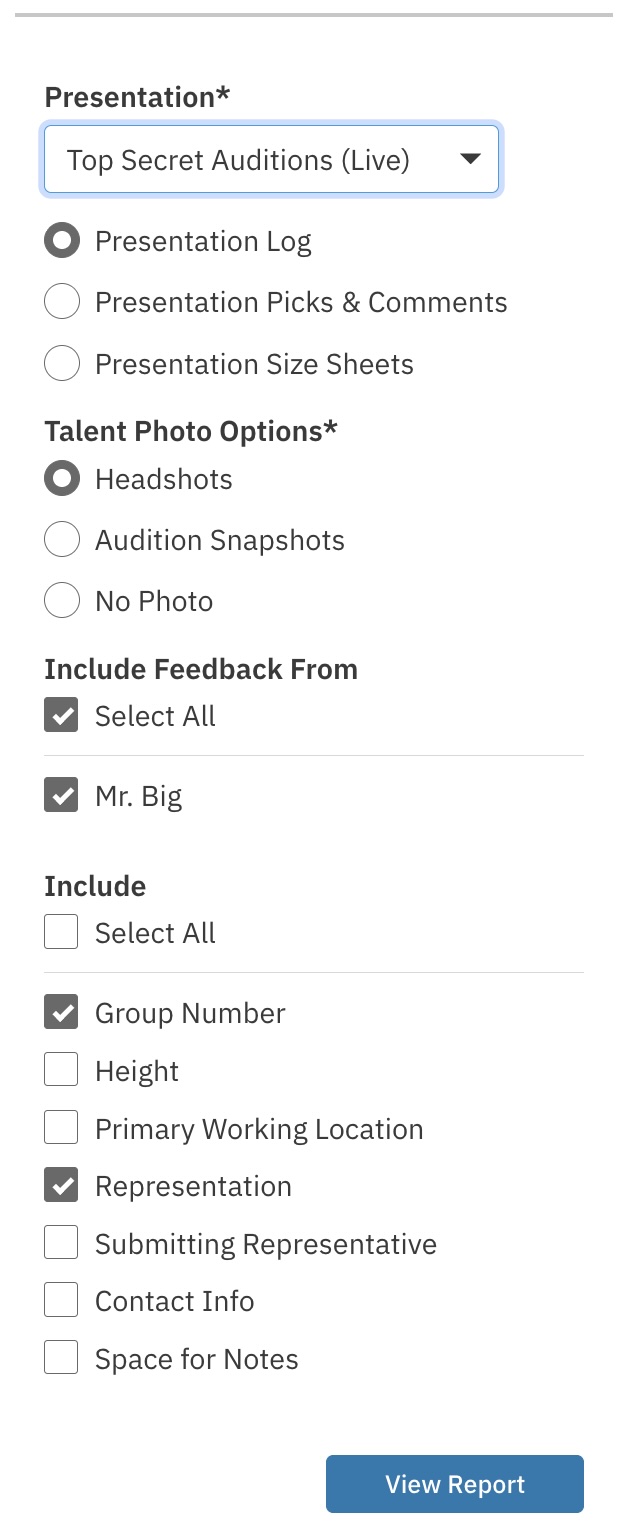Select the No Photo option
This screenshot has height=1532, width=630.
pyautogui.click(x=62, y=601)
